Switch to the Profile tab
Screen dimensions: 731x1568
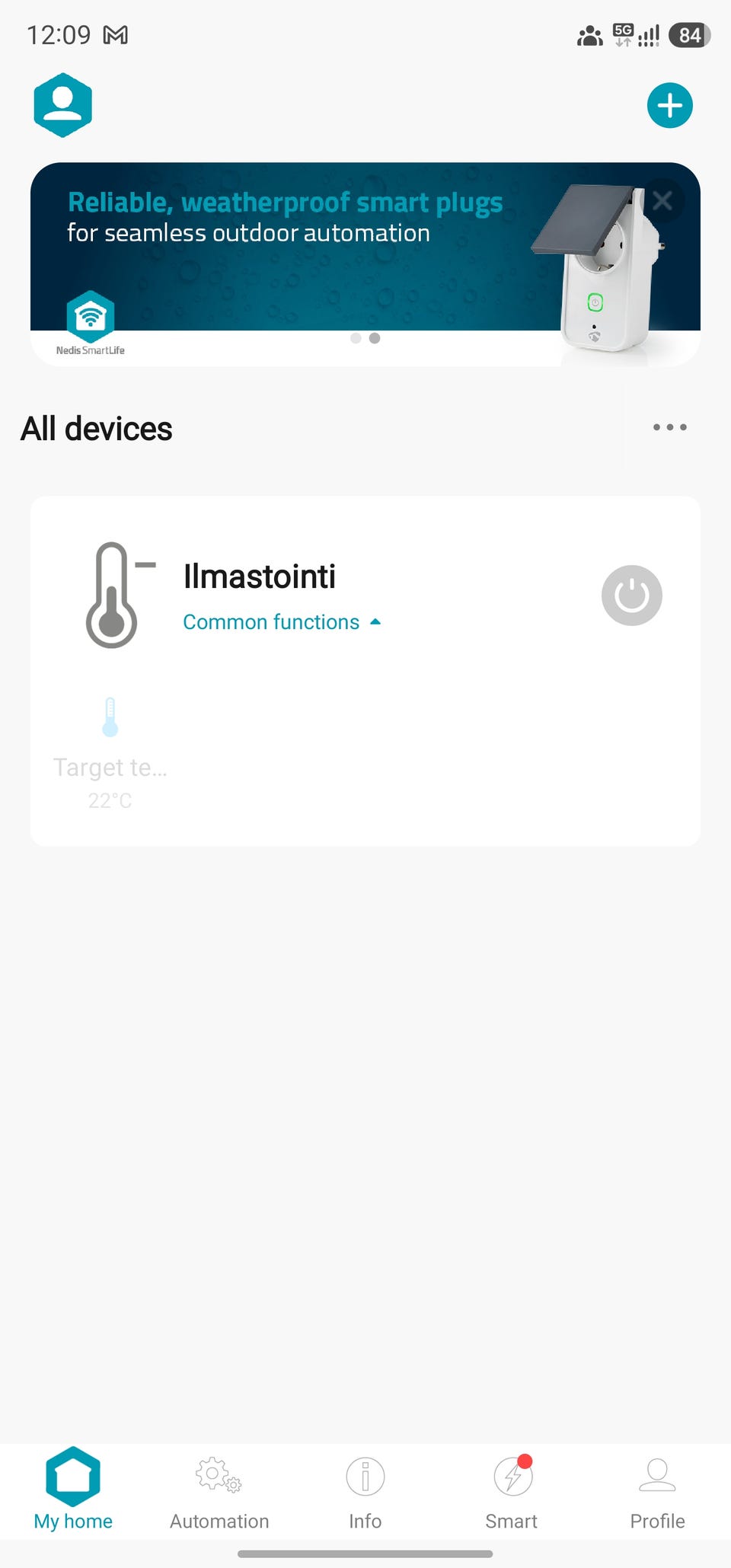[658, 1493]
